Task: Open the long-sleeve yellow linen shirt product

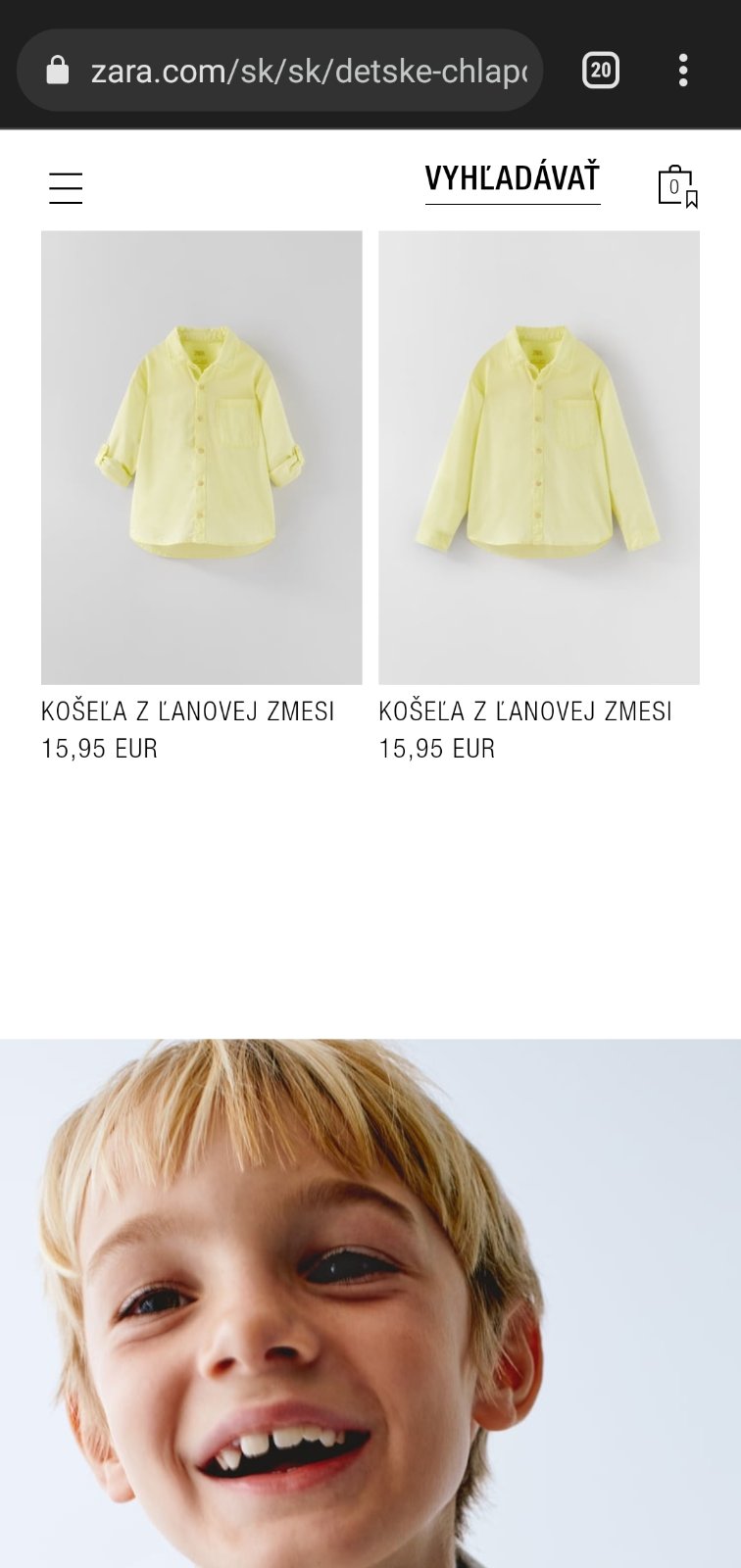Action: coord(539,457)
